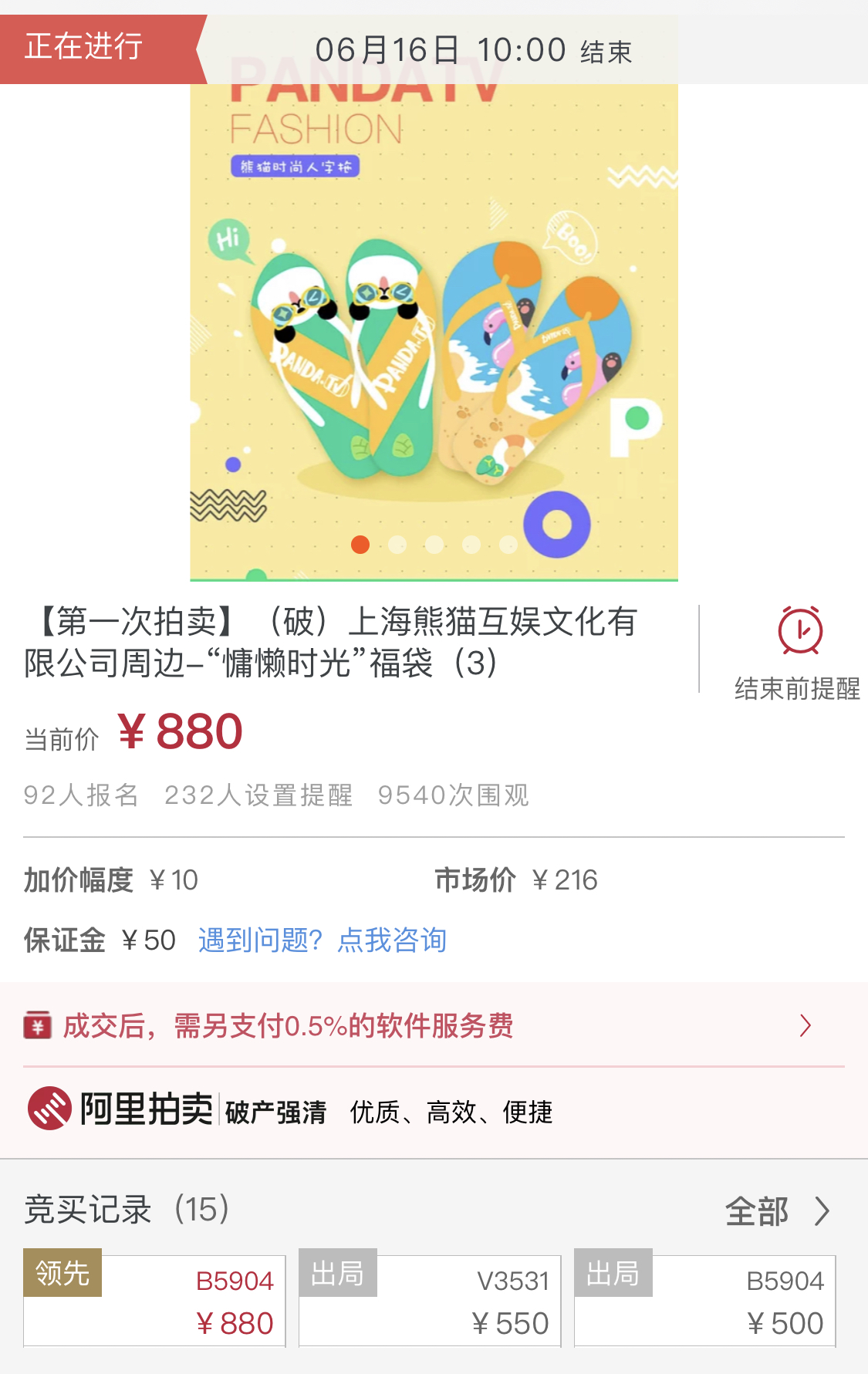
Task: Select the active orange carousel dot
Action: click(x=360, y=544)
